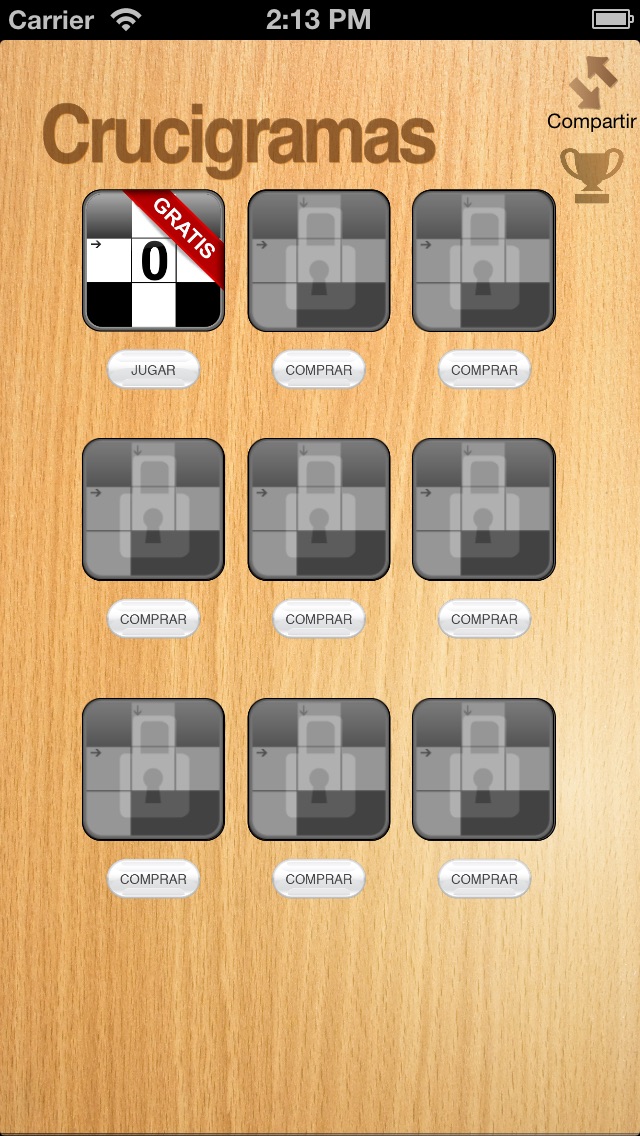Buy the seventh crossword pack
640x1136 pixels.
[153, 879]
